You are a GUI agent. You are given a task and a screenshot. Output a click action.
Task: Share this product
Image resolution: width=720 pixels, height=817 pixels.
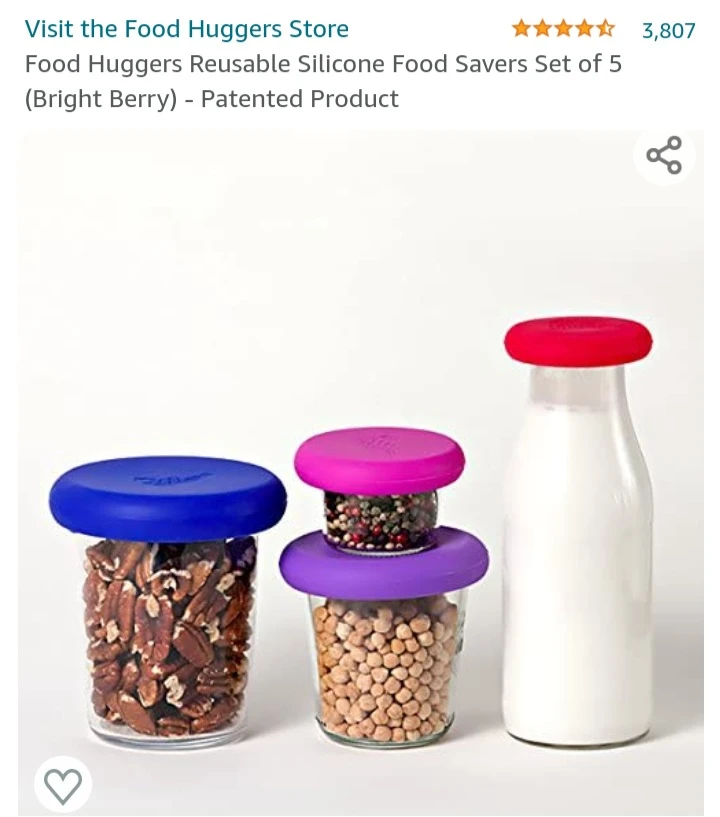[664, 156]
